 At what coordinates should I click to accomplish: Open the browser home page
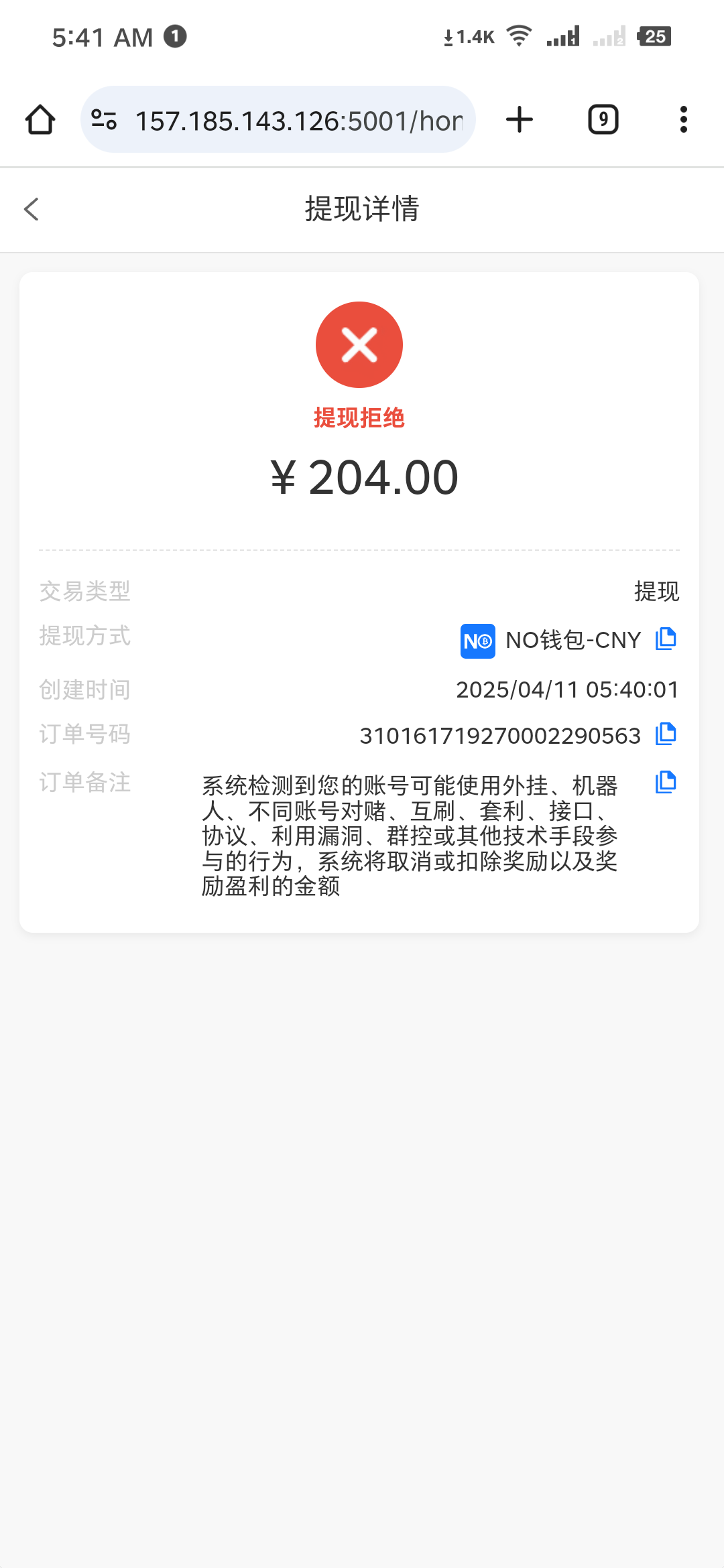[x=40, y=120]
